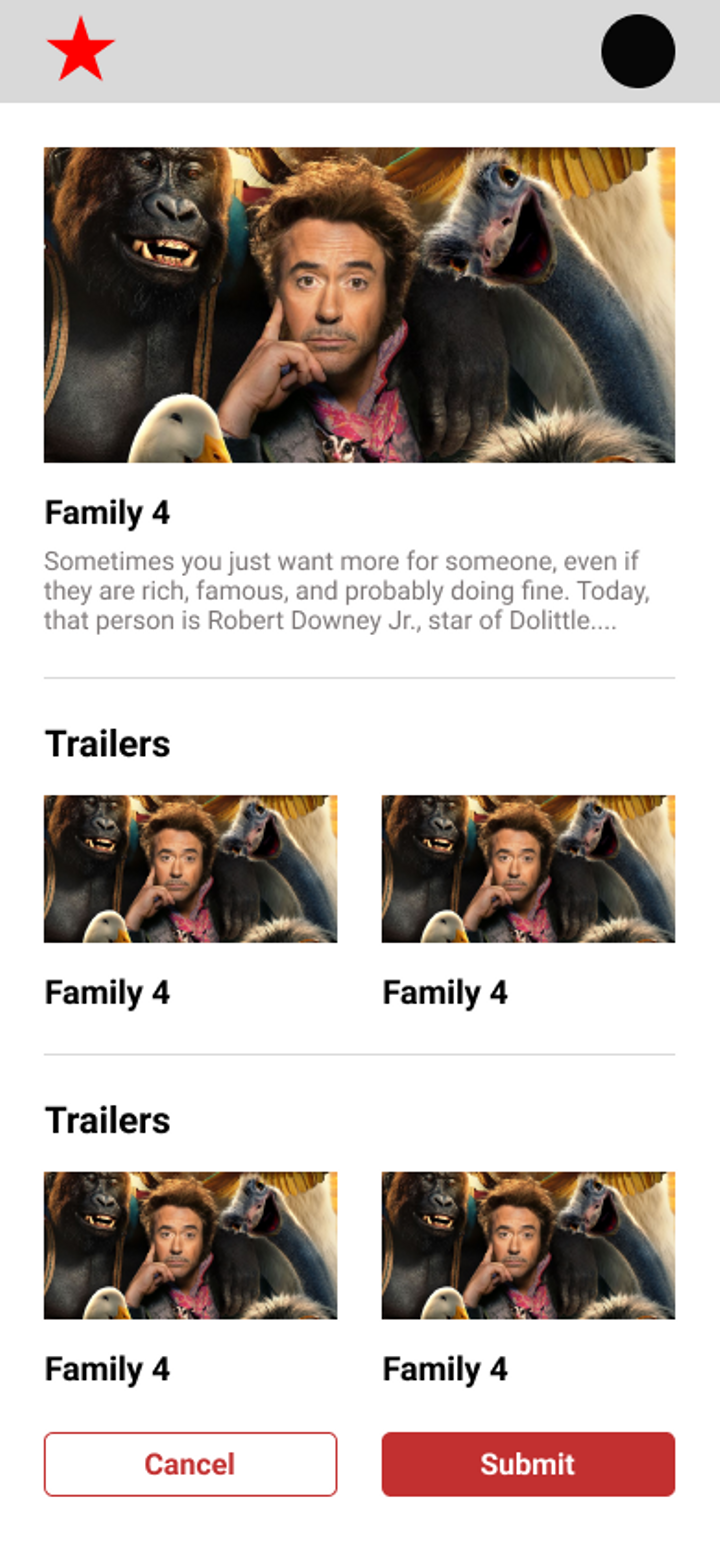Image resolution: width=720 pixels, height=1558 pixels.
Task: Open the large Family 4 featured image
Action: pyautogui.click(x=359, y=305)
